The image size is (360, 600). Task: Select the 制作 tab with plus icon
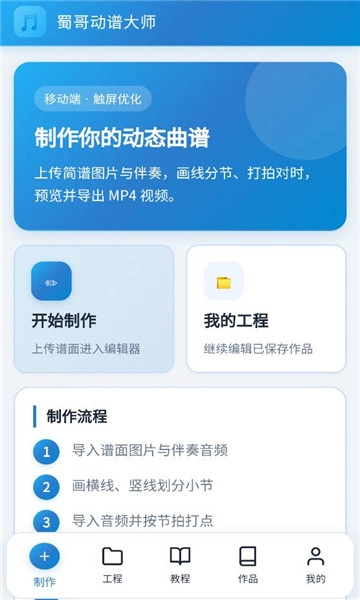[44, 566]
